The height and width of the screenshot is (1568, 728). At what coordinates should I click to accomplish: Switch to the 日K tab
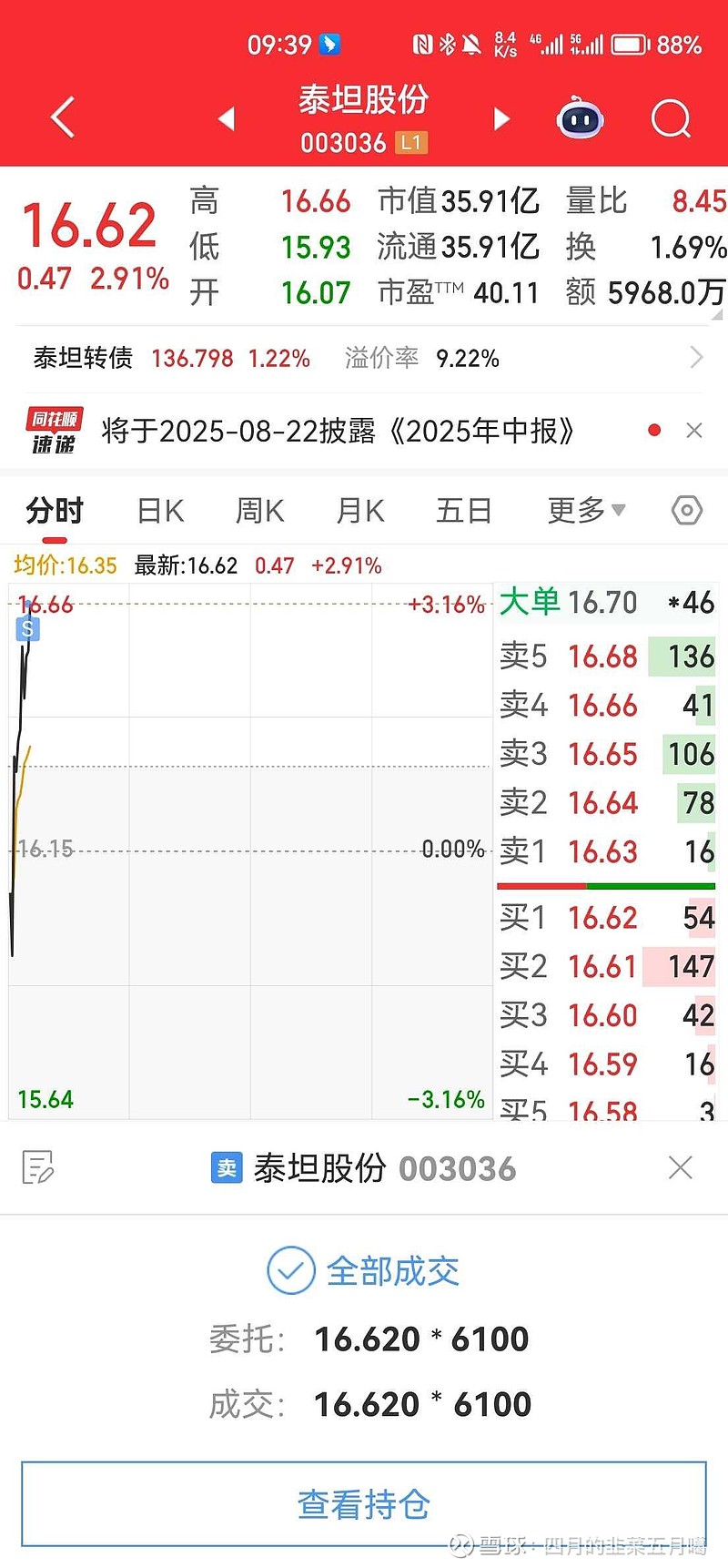(x=160, y=511)
